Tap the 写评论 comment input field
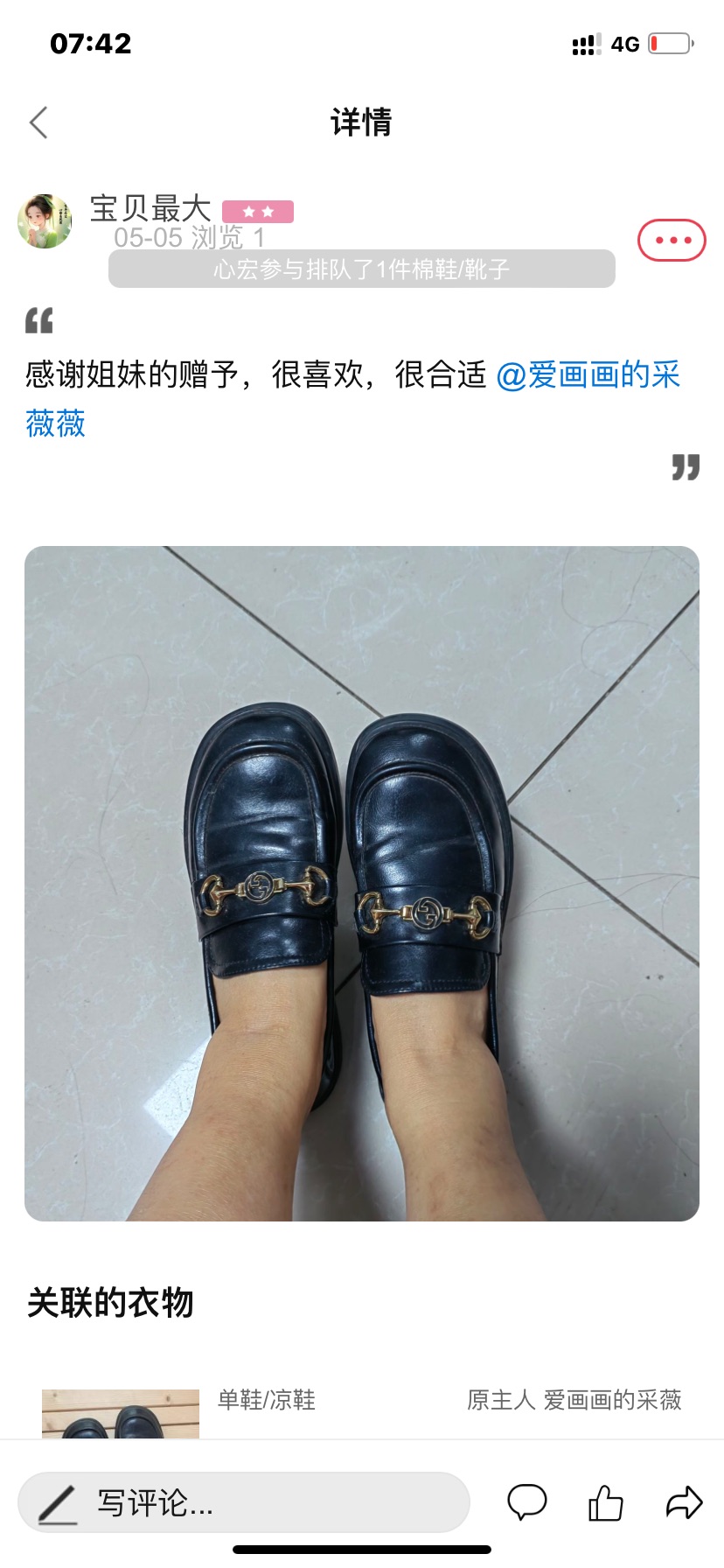Screen dimensions: 724x1568 (244, 1502)
